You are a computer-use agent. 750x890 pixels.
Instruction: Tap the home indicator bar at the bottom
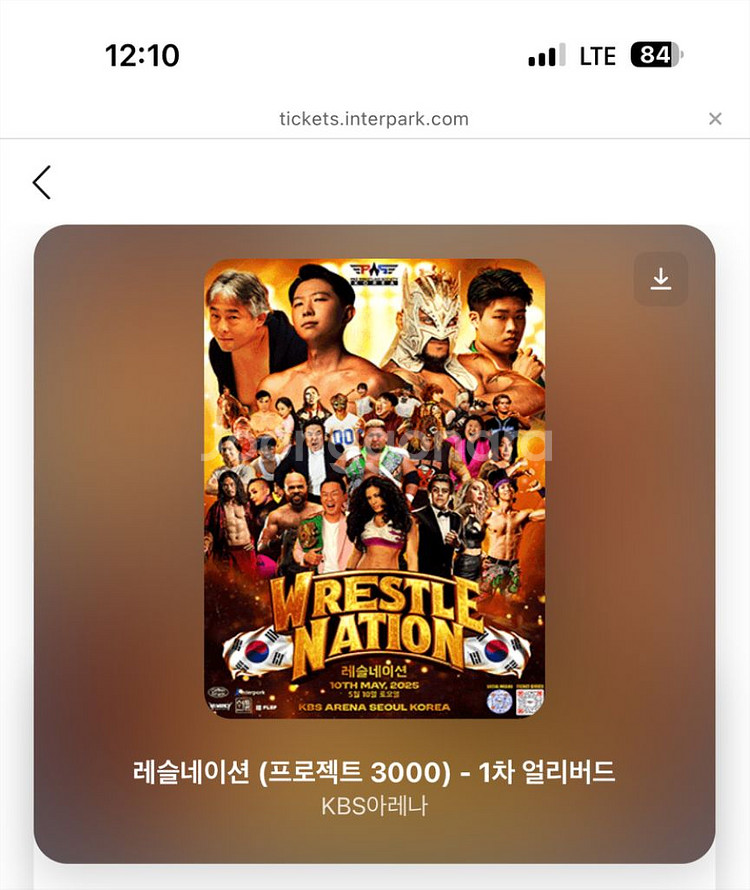375,880
